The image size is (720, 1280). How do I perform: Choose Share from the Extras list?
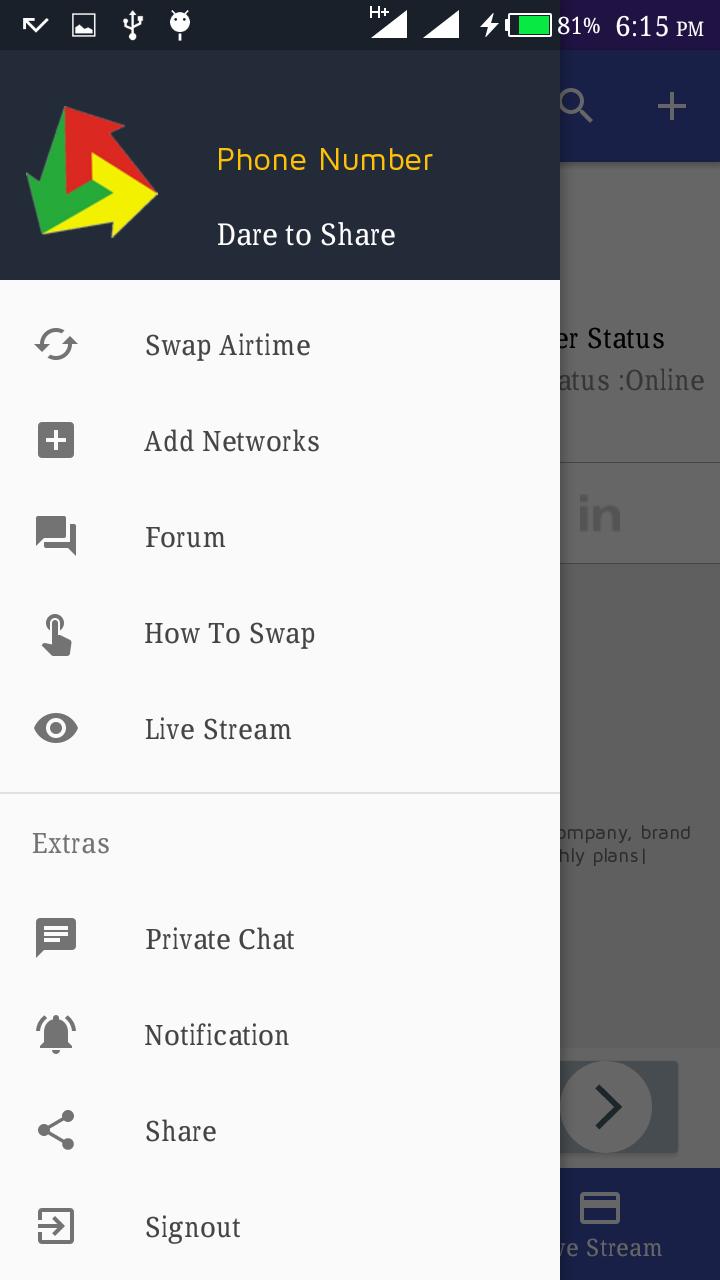coord(180,1131)
